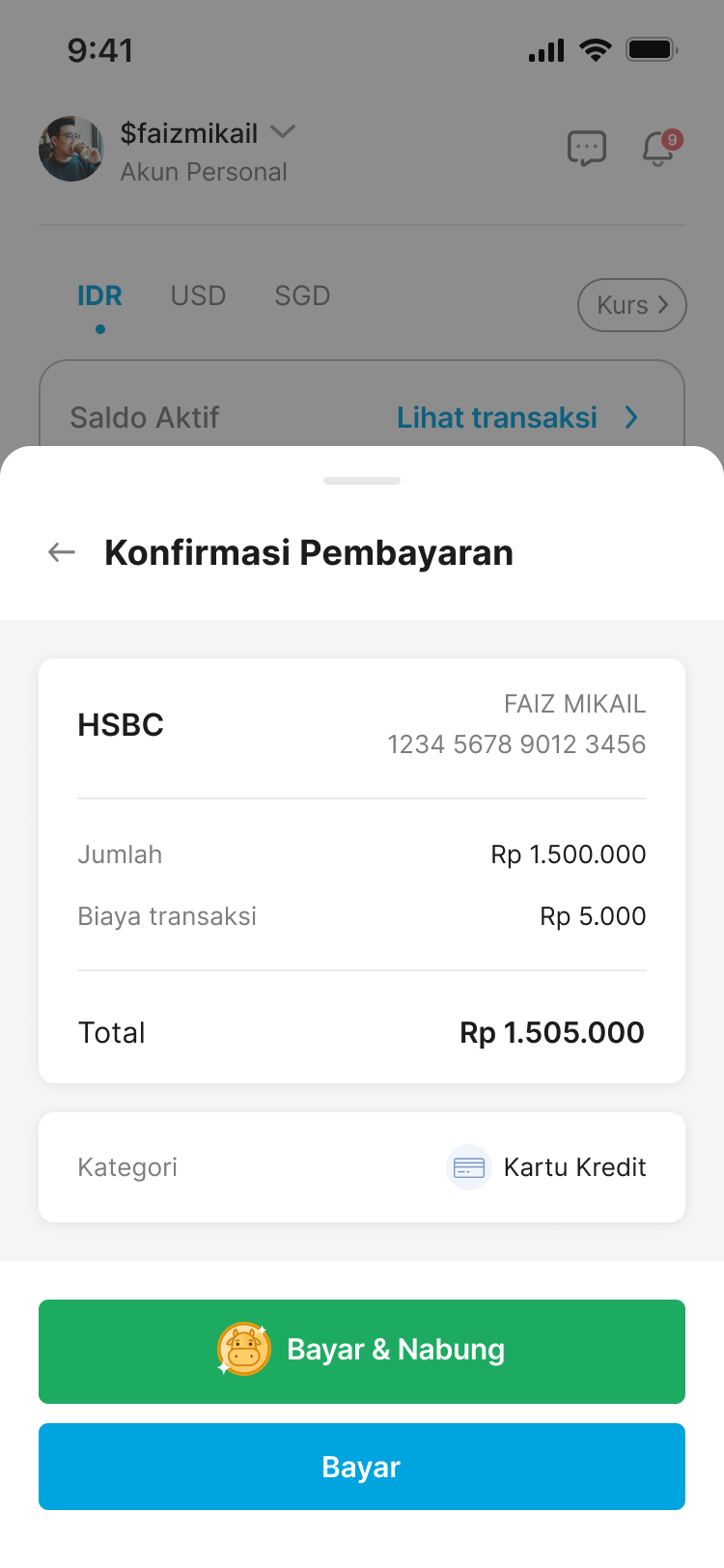Expand the $faizmikail account dropdown
This screenshot has width=724, height=1568.
coord(283,132)
